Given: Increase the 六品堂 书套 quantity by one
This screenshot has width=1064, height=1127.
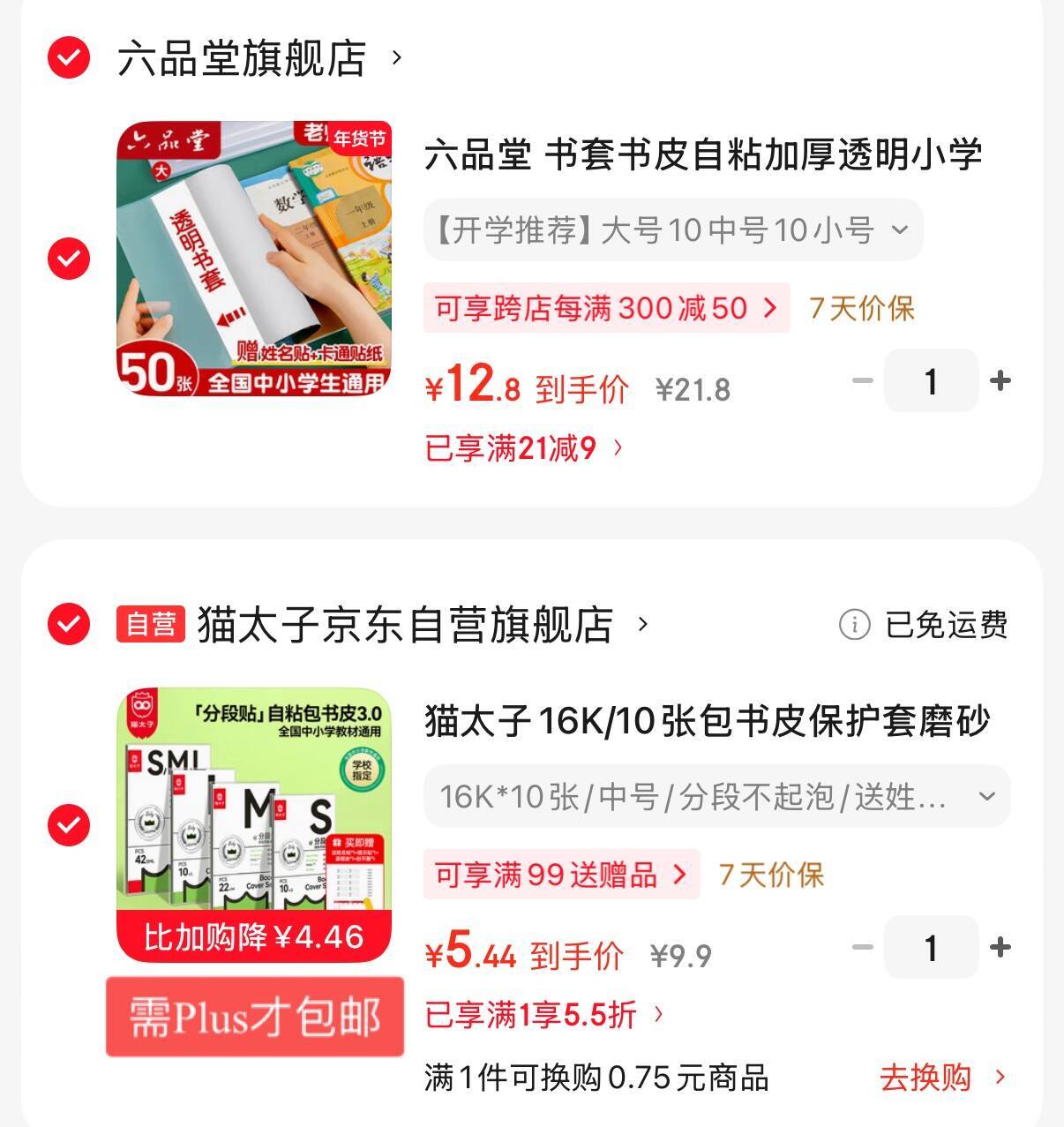Looking at the screenshot, I should pos(1000,381).
